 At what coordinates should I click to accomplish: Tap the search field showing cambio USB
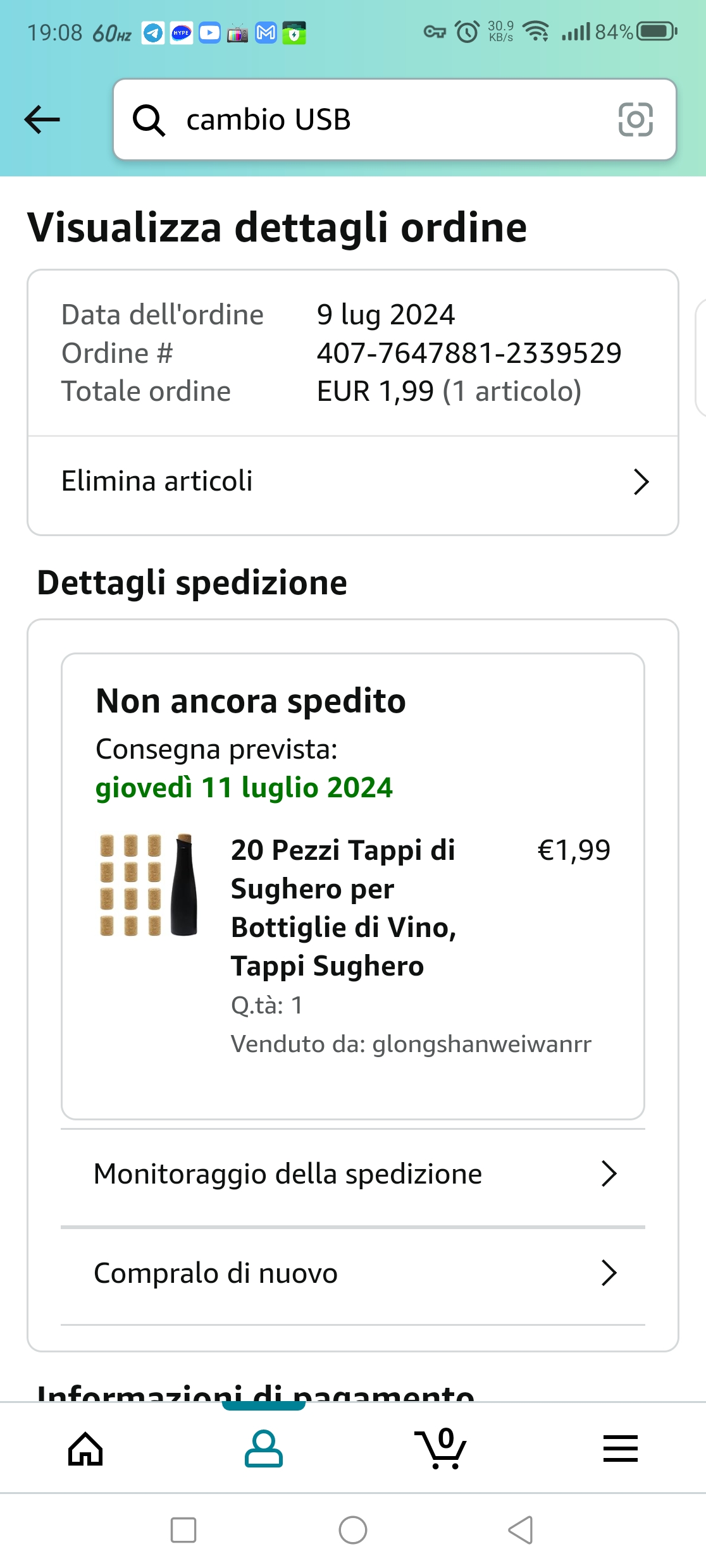point(380,119)
